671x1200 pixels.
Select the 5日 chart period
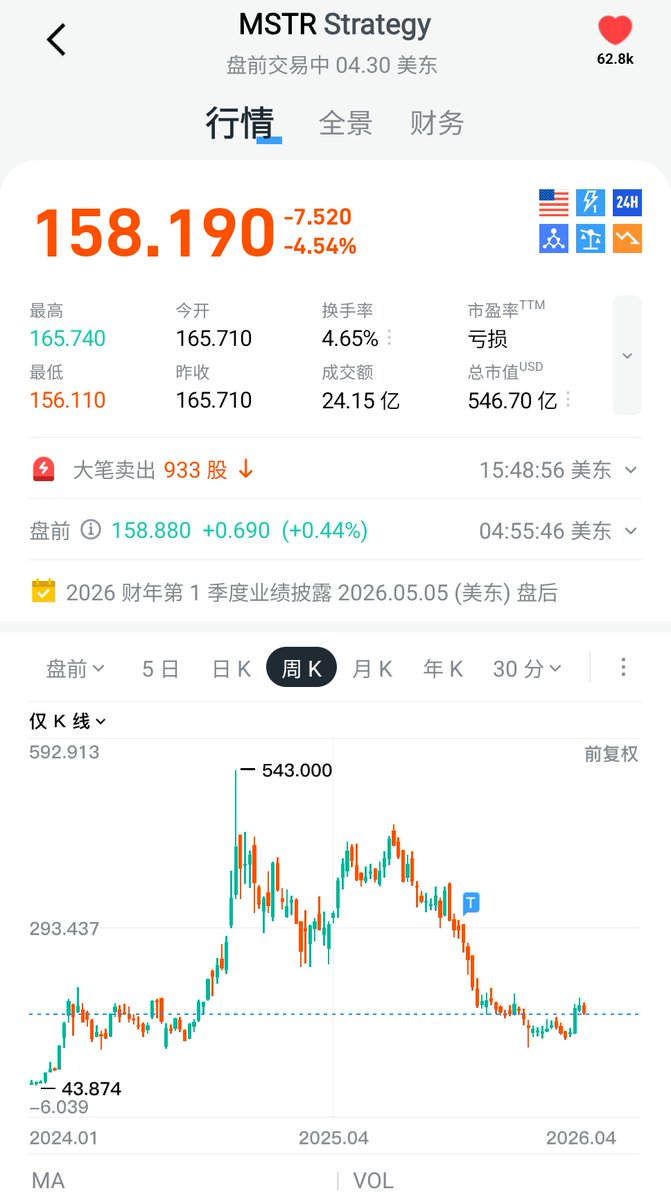pyautogui.click(x=161, y=669)
